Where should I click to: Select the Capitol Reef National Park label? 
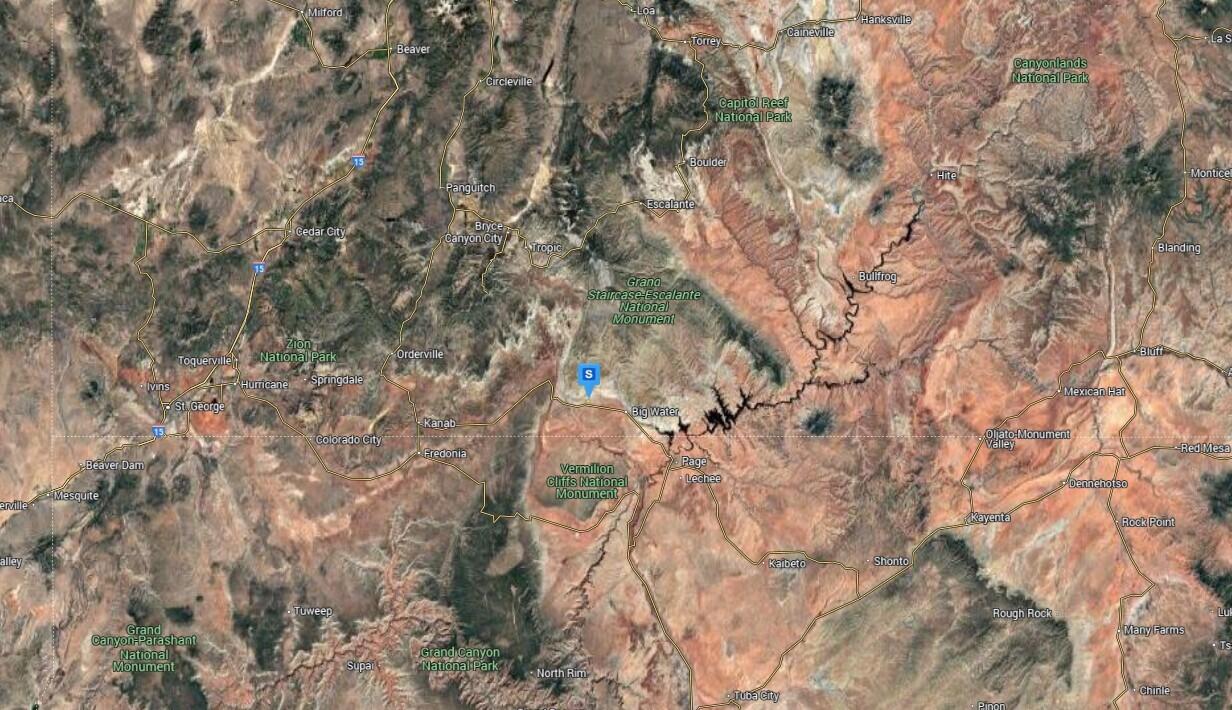point(753,110)
